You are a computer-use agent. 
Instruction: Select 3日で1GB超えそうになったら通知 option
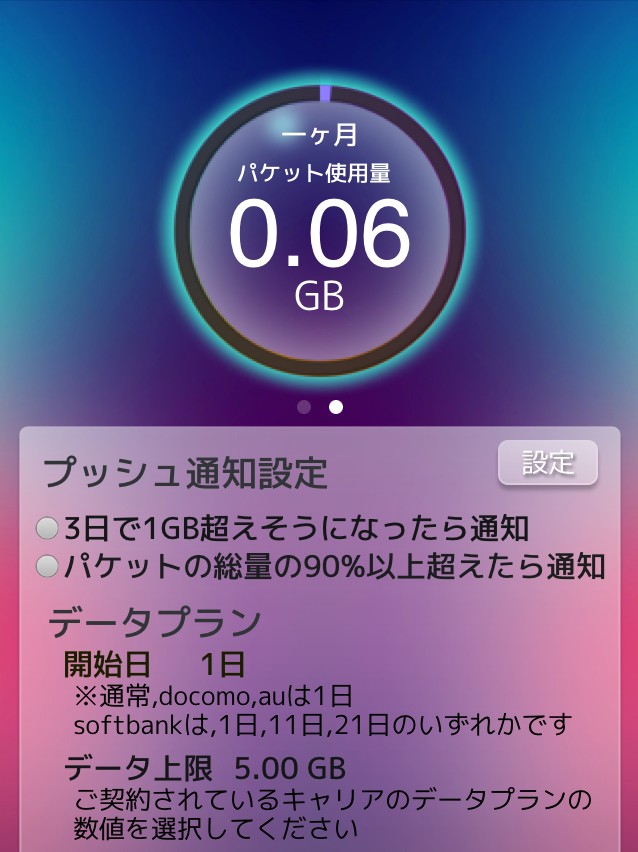point(47,527)
